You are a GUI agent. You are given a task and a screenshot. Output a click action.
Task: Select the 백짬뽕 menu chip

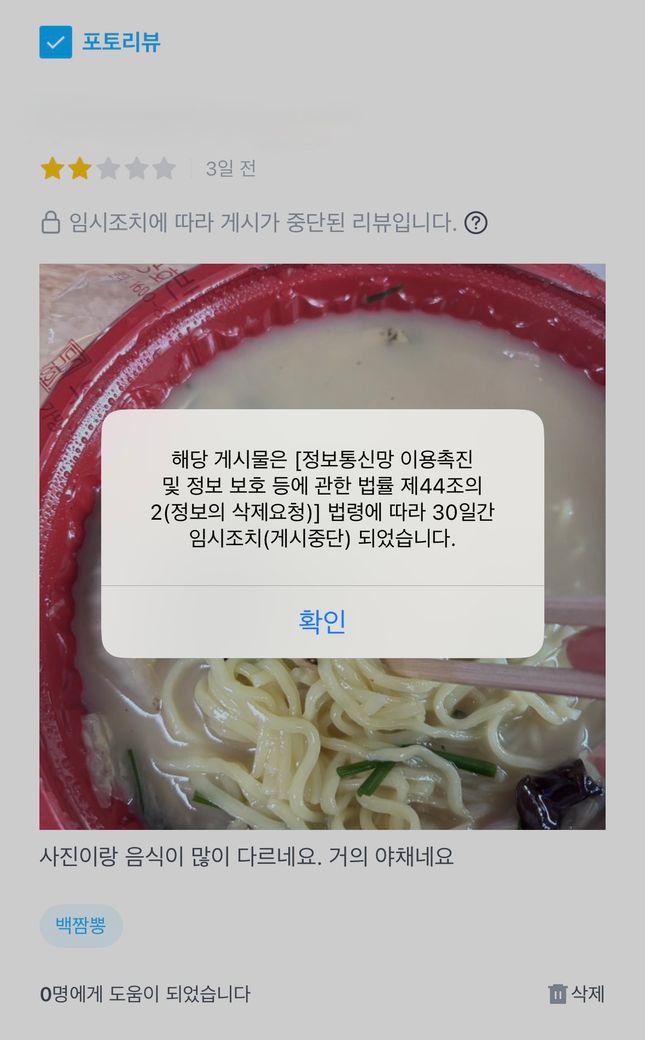(81, 925)
